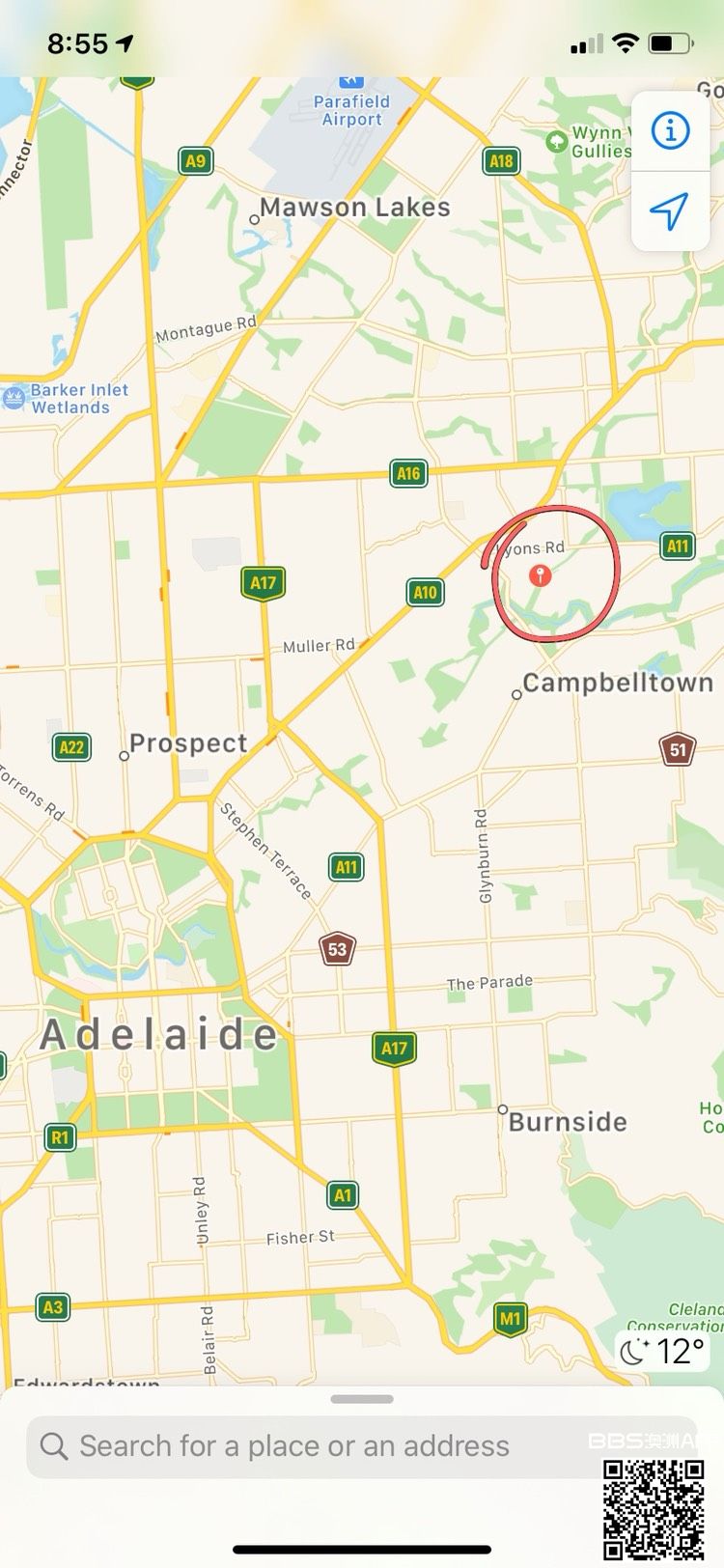
Task: Tap the 12° weather badge
Action: pyautogui.click(x=665, y=1351)
